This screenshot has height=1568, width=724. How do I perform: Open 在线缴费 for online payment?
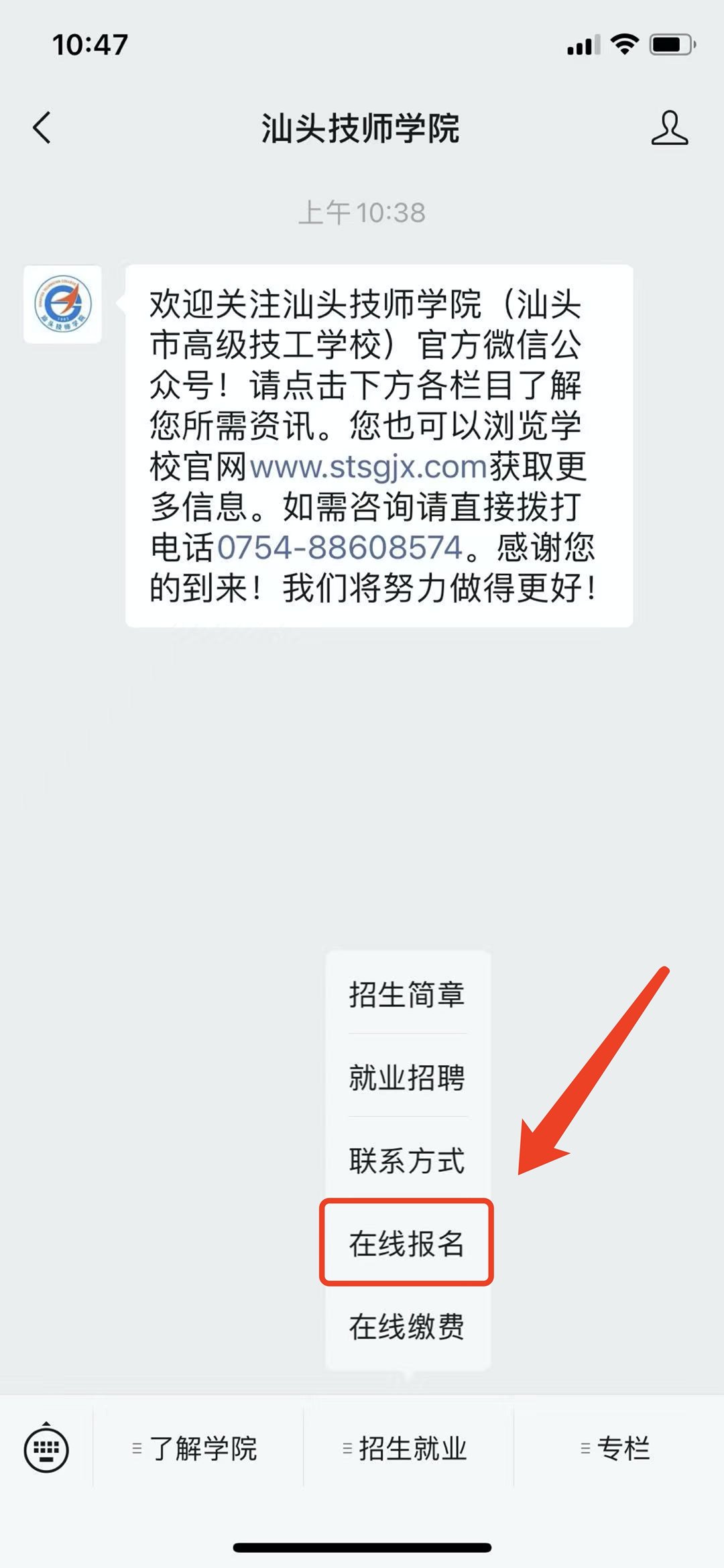pyautogui.click(x=407, y=1327)
